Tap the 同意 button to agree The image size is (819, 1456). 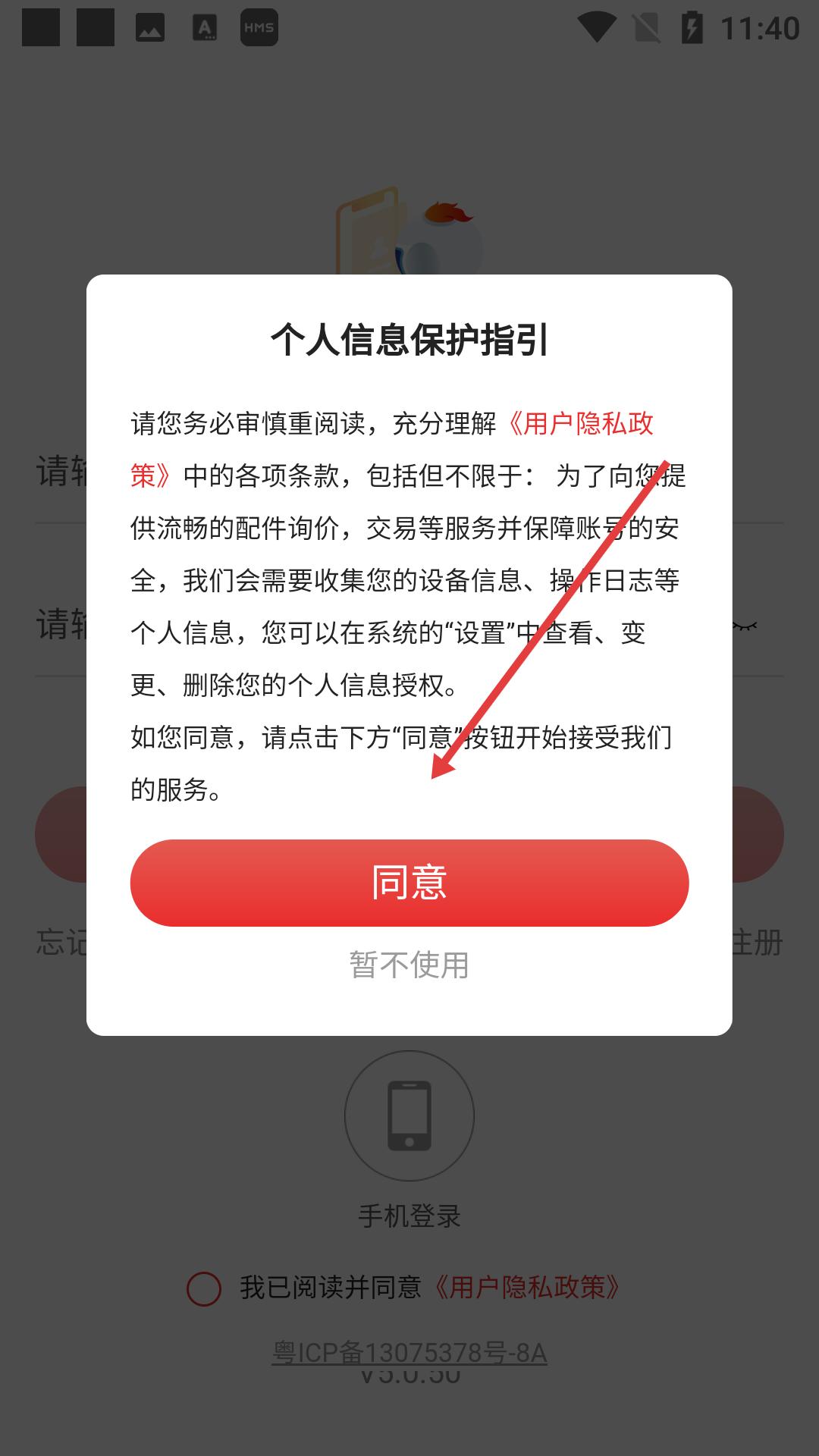pos(409,883)
